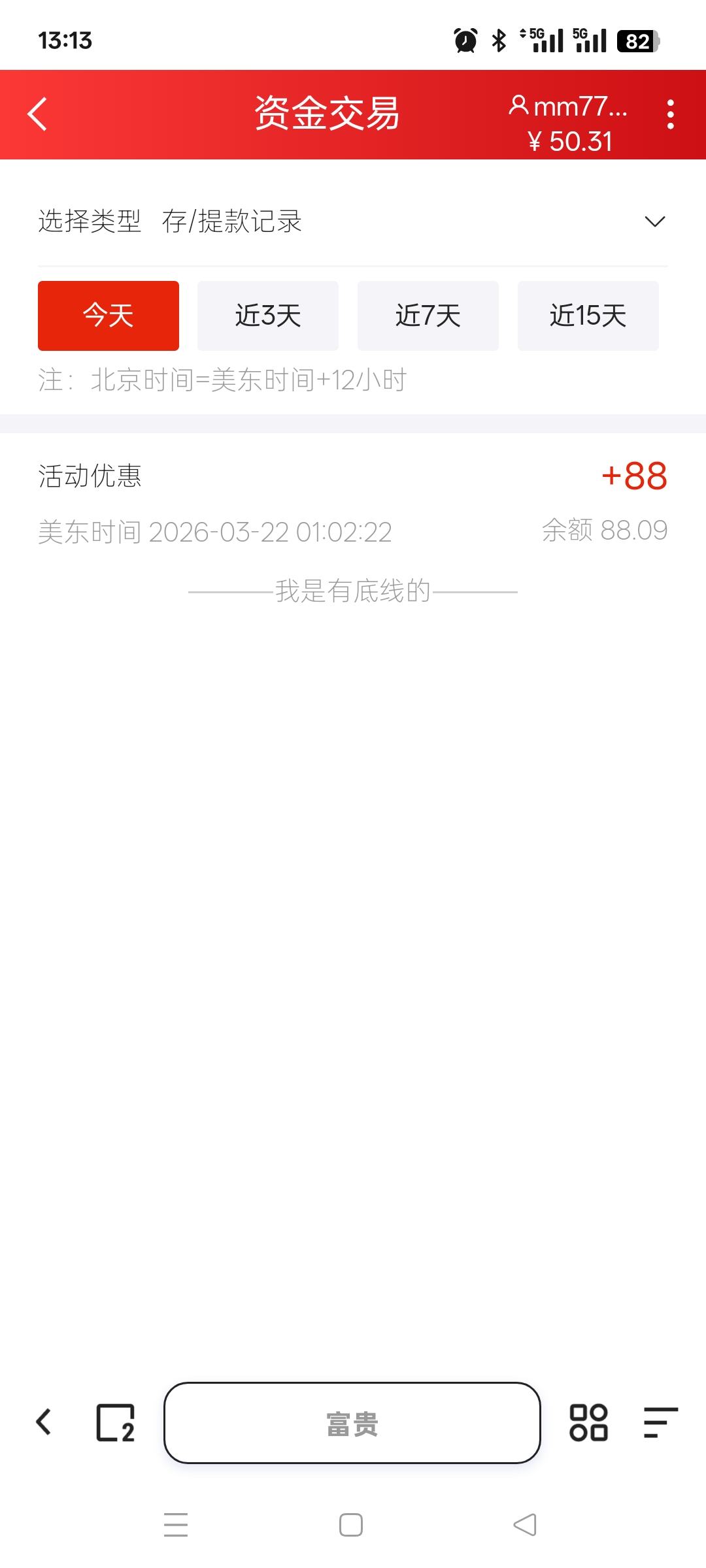Tap the back arrow in the red header
This screenshot has height=1568, width=706.
click(37, 113)
